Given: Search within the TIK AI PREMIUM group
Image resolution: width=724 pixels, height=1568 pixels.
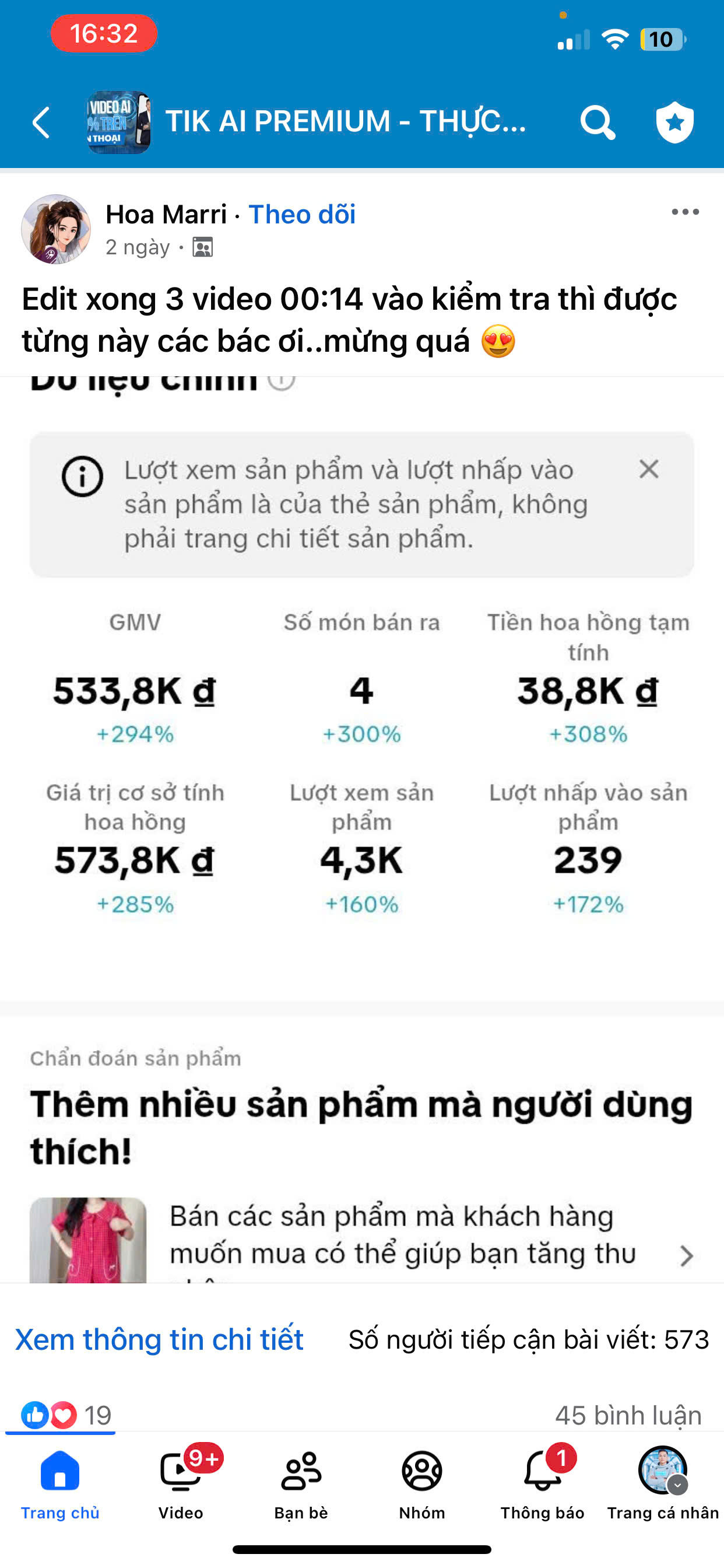Looking at the screenshot, I should coord(598,123).
